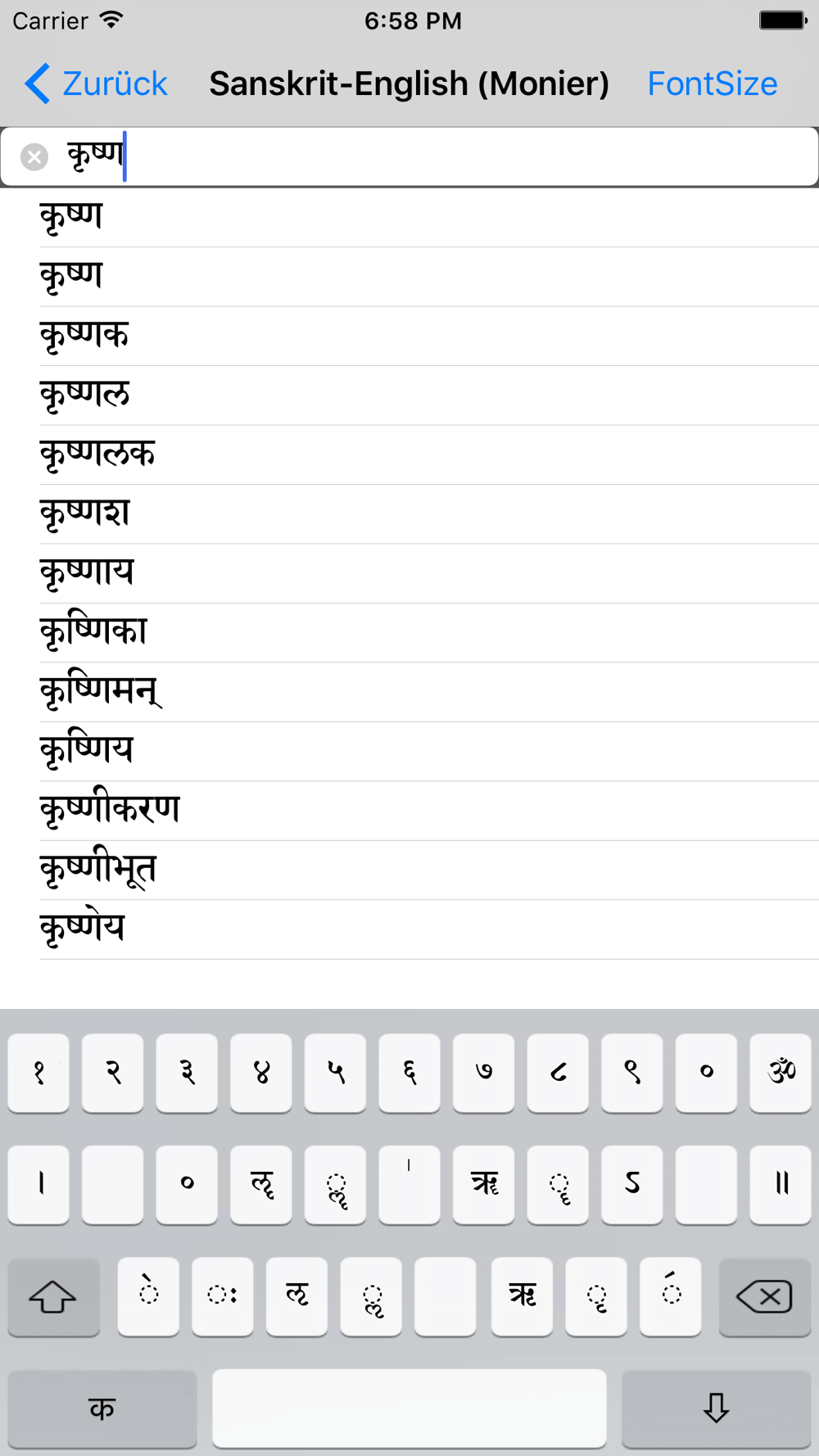This screenshot has width=819, height=1456.
Task: Type the ॐ key on the keyboard
Action: [781, 1072]
